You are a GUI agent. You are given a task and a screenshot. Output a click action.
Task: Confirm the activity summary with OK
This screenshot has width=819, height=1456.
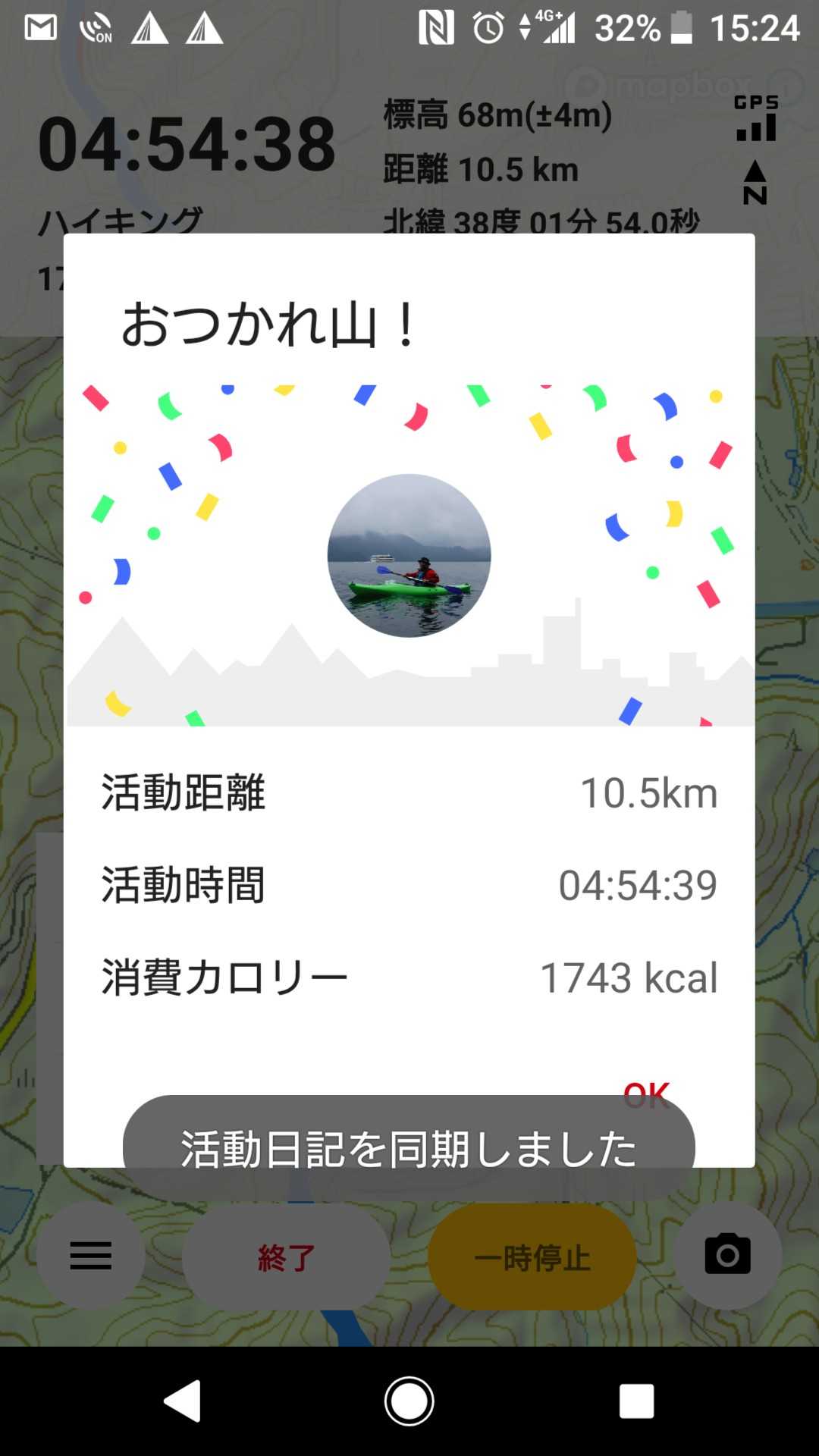point(646,1092)
